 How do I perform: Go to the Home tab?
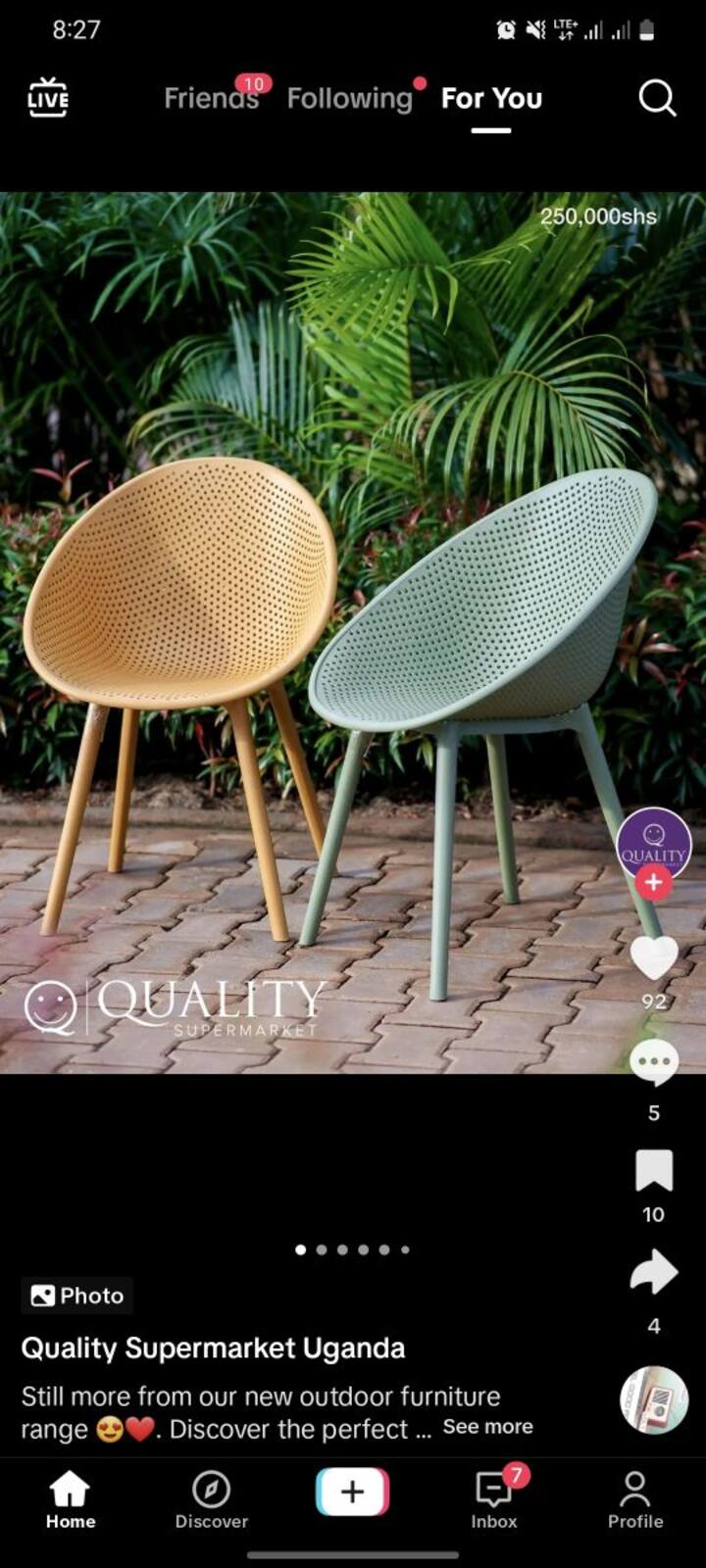pos(71,1499)
